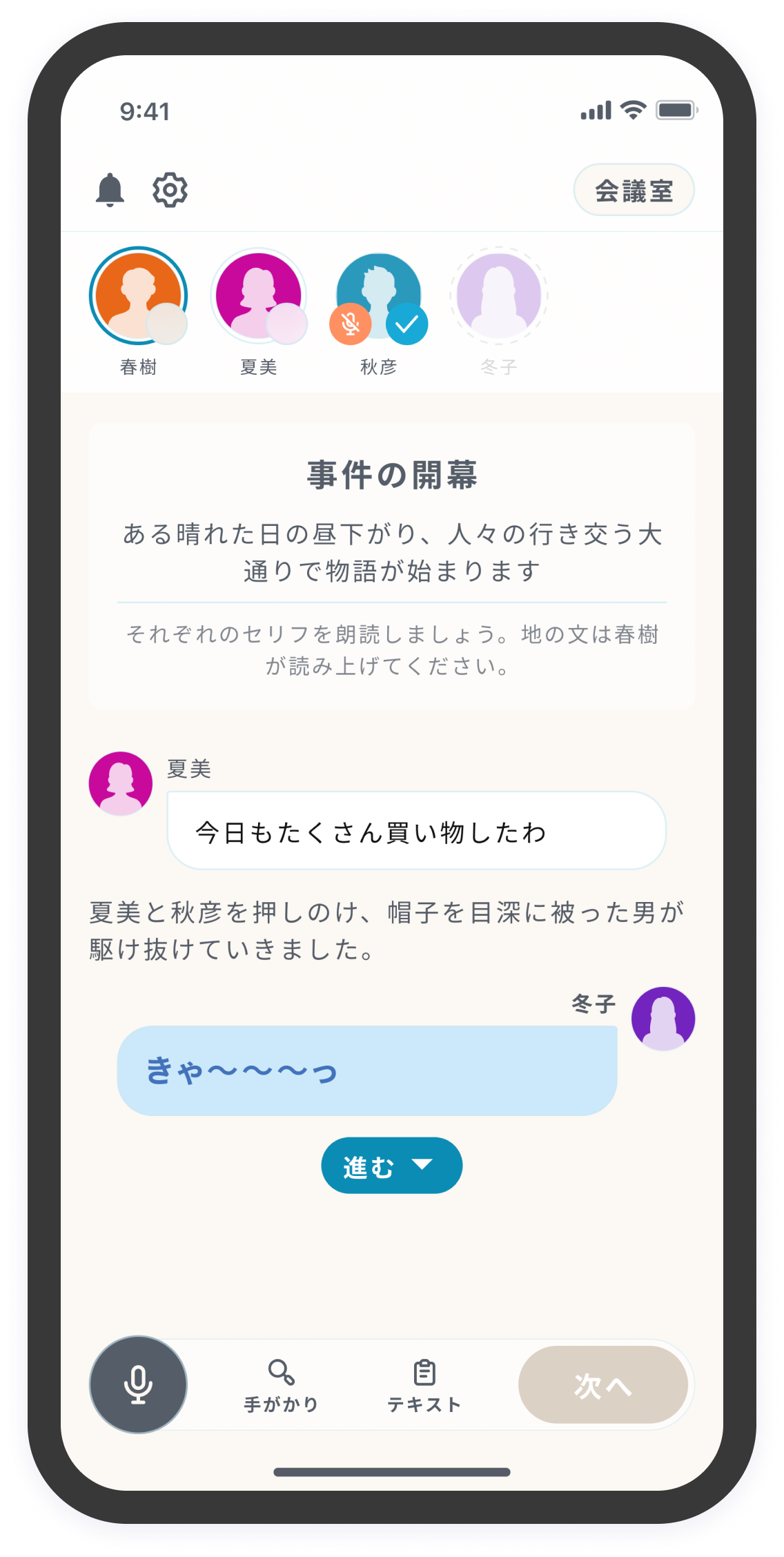Screen dimensions: 784x1557
Task: Open the テキスト tab
Action: pos(424,1385)
